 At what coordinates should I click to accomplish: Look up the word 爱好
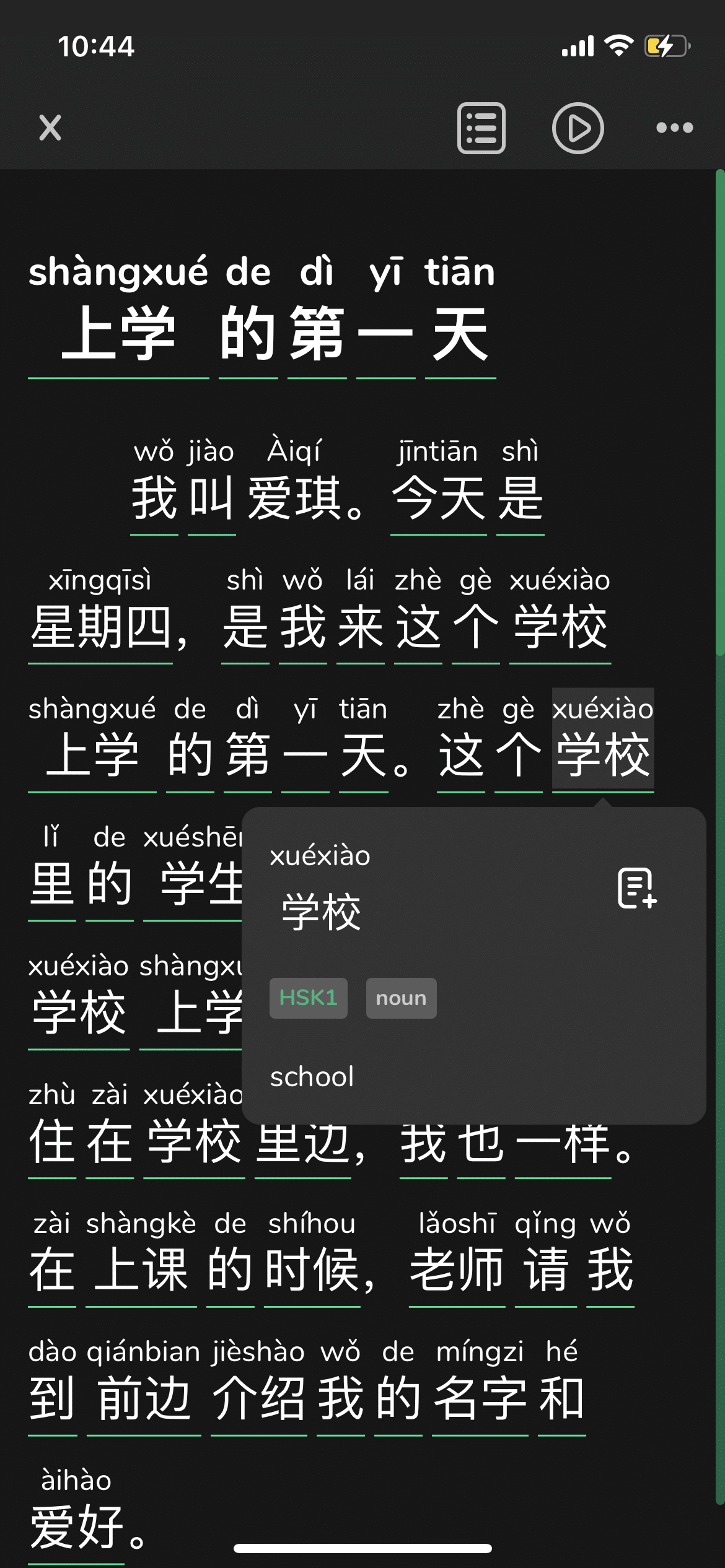tap(76, 1527)
